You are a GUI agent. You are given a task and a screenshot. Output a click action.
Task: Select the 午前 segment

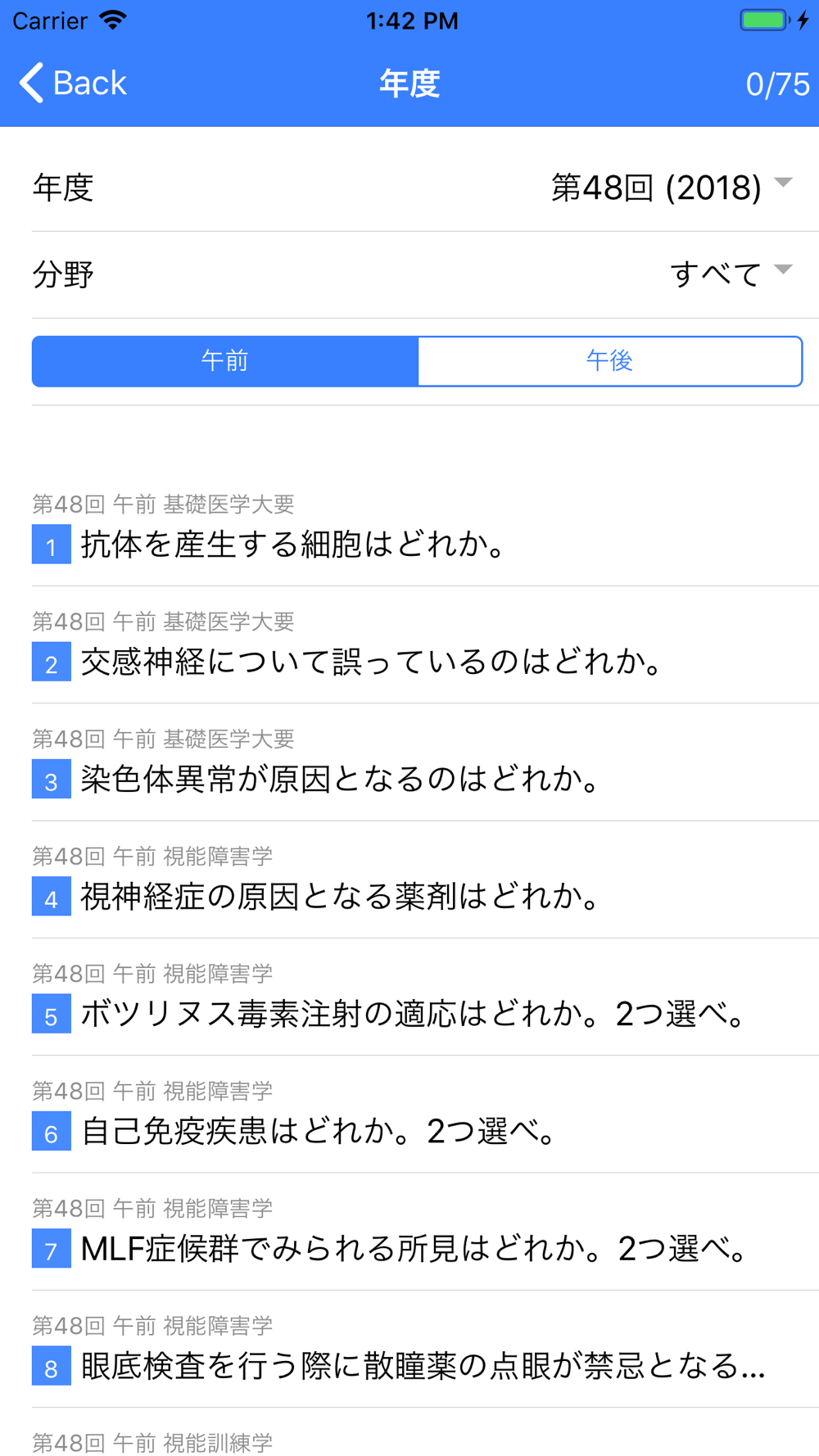click(225, 360)
